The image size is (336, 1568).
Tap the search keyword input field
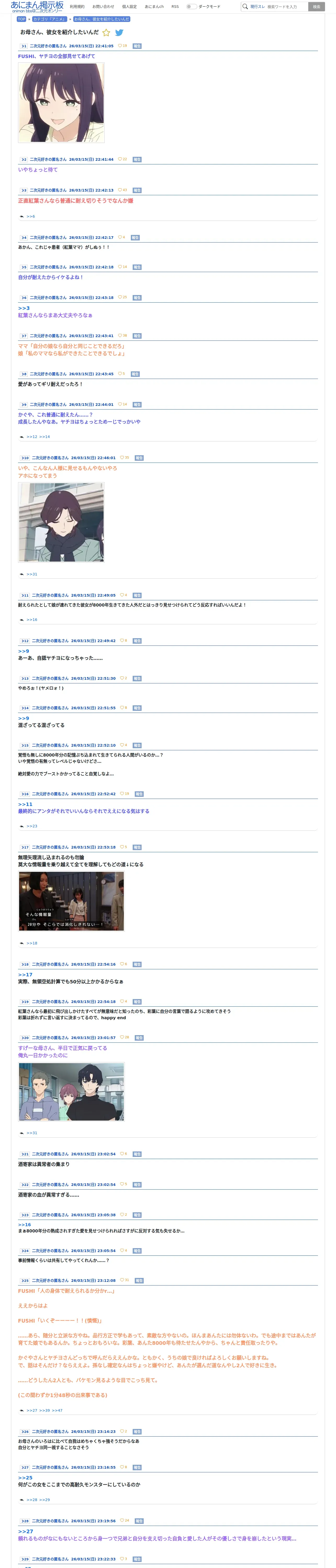click(x=286, y=7)
